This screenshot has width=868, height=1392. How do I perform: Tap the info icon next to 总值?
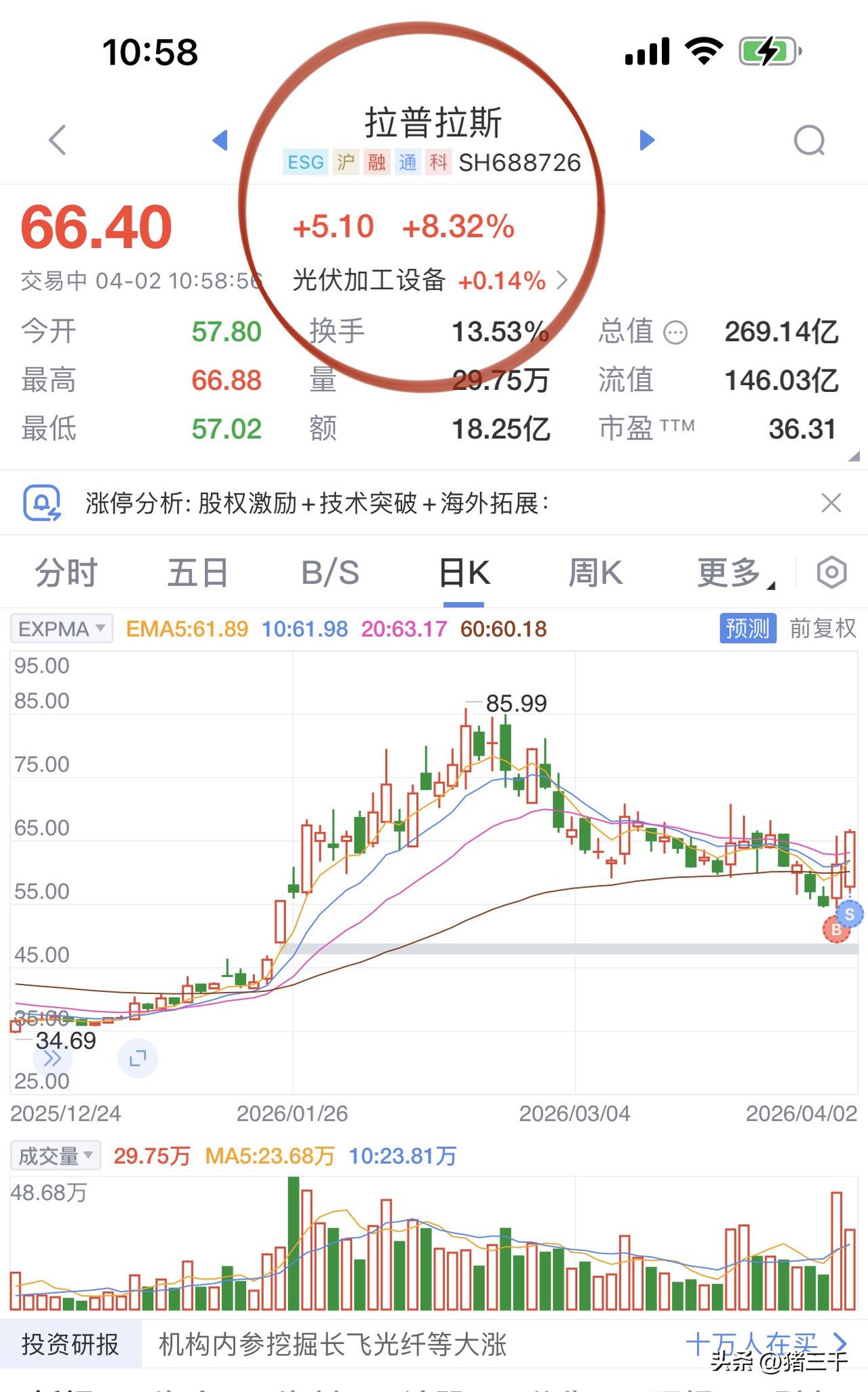676,332
